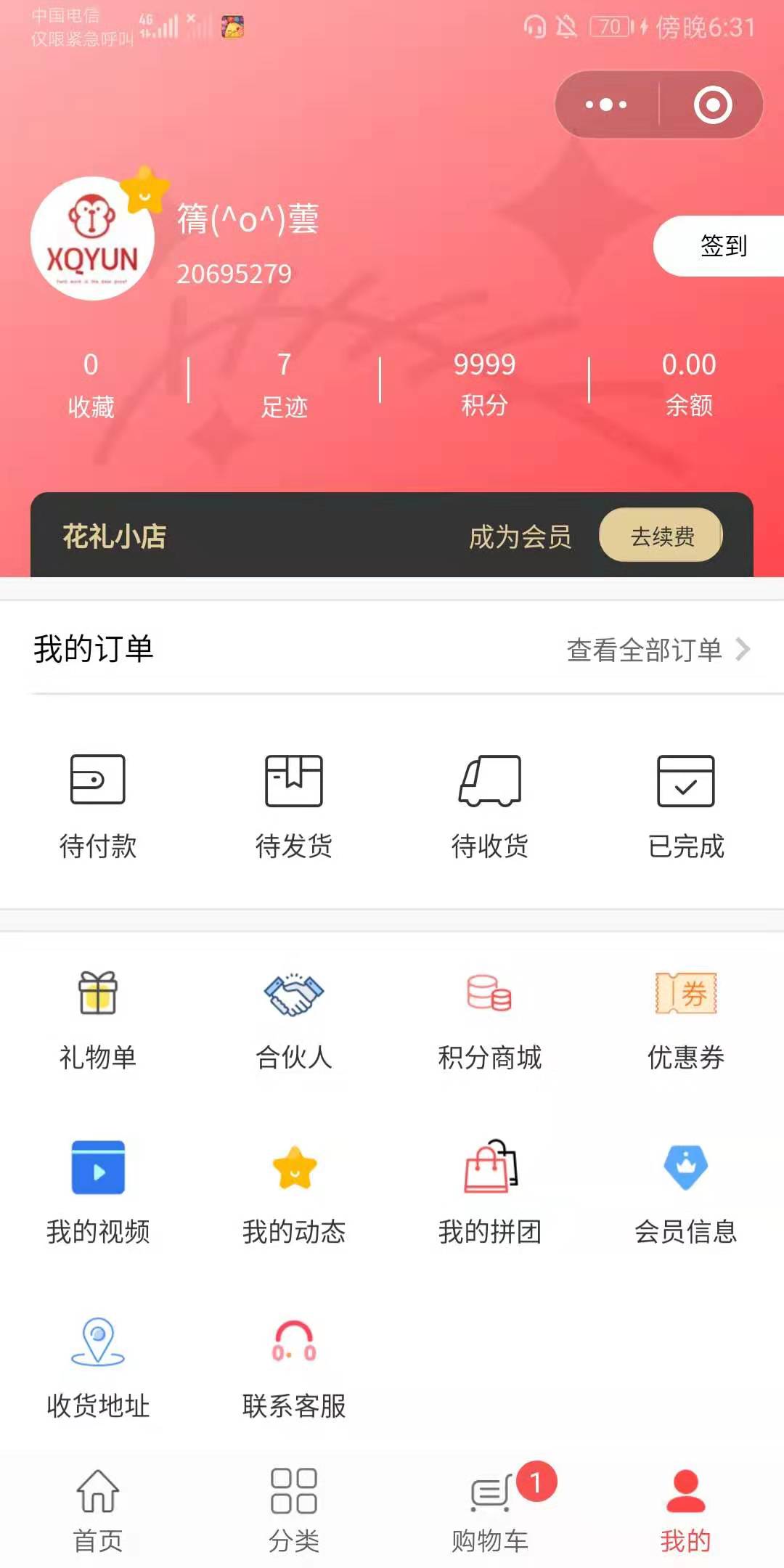Open 我的拼团 group buys
The height and width of the screenshot is (1568, 784).
pyautogui.click(x=490, y=1194)
